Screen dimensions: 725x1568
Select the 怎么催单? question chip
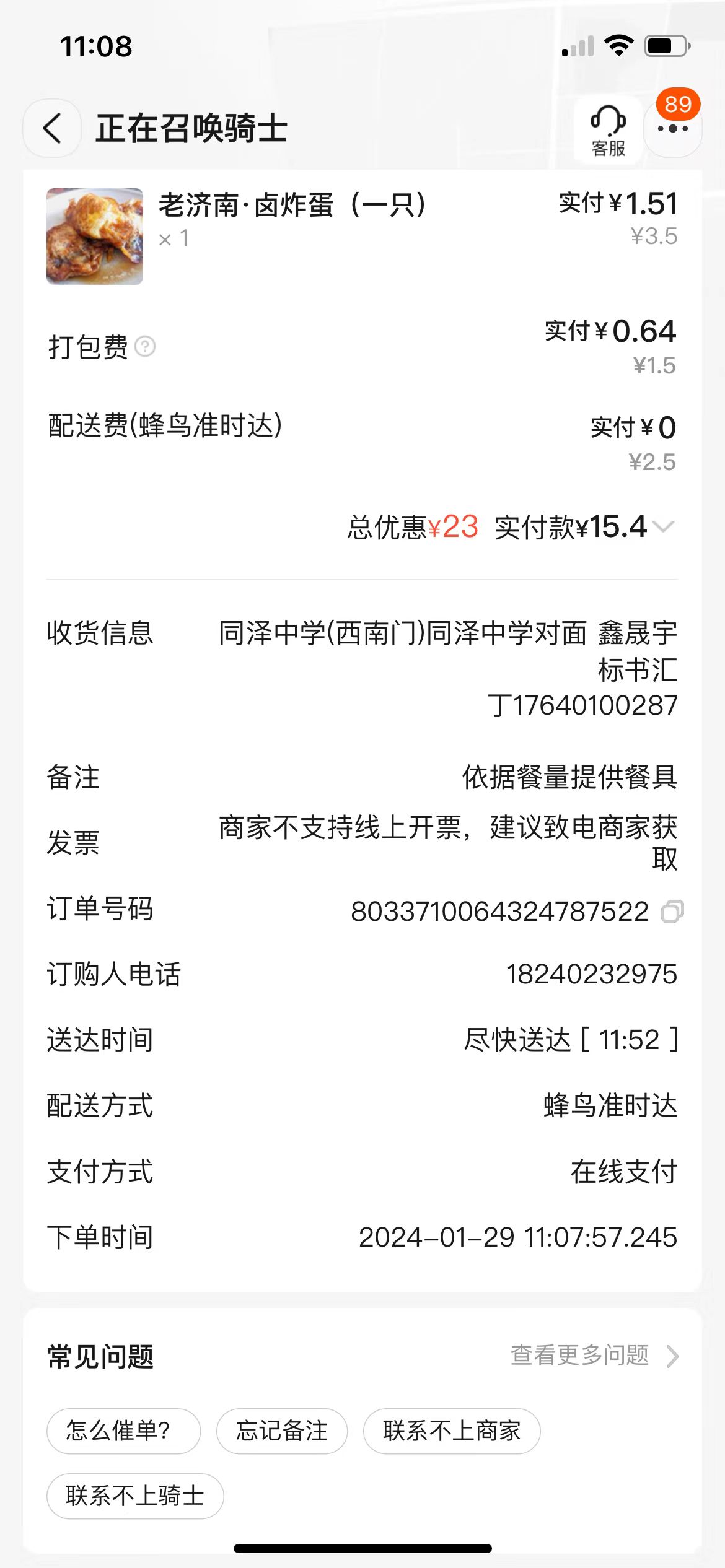(x=123, y=1431)
